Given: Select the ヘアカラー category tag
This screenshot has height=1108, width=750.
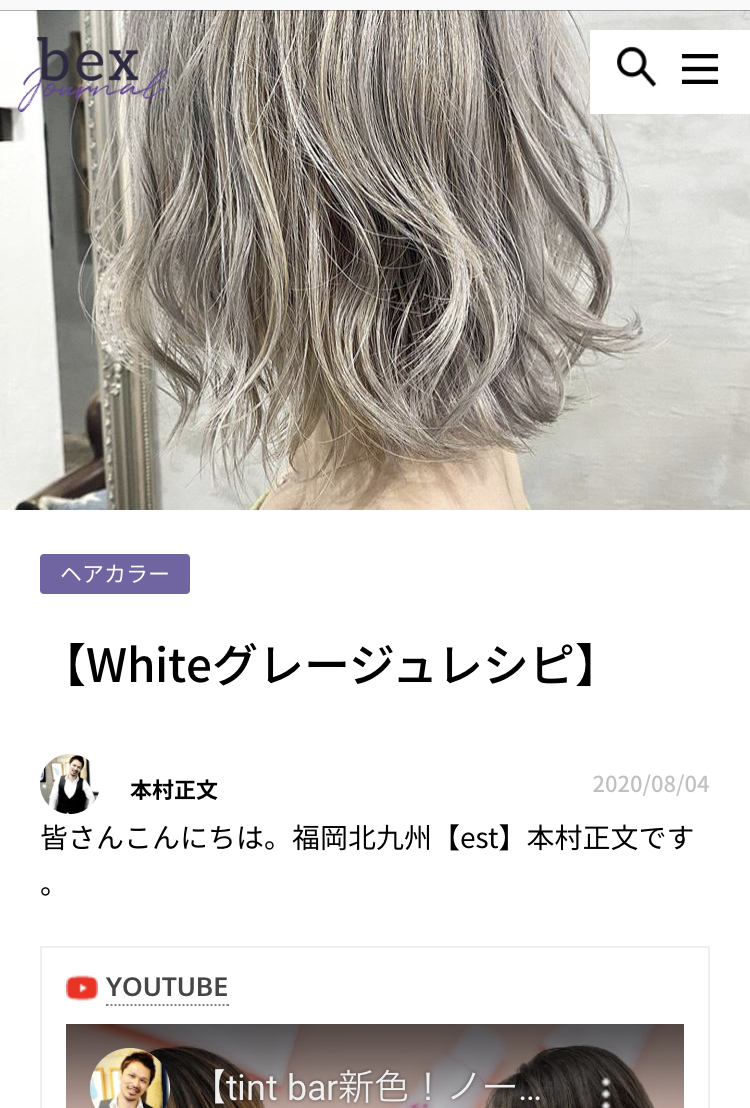Looking at the screenshot, I should click(x=115, y=574).
